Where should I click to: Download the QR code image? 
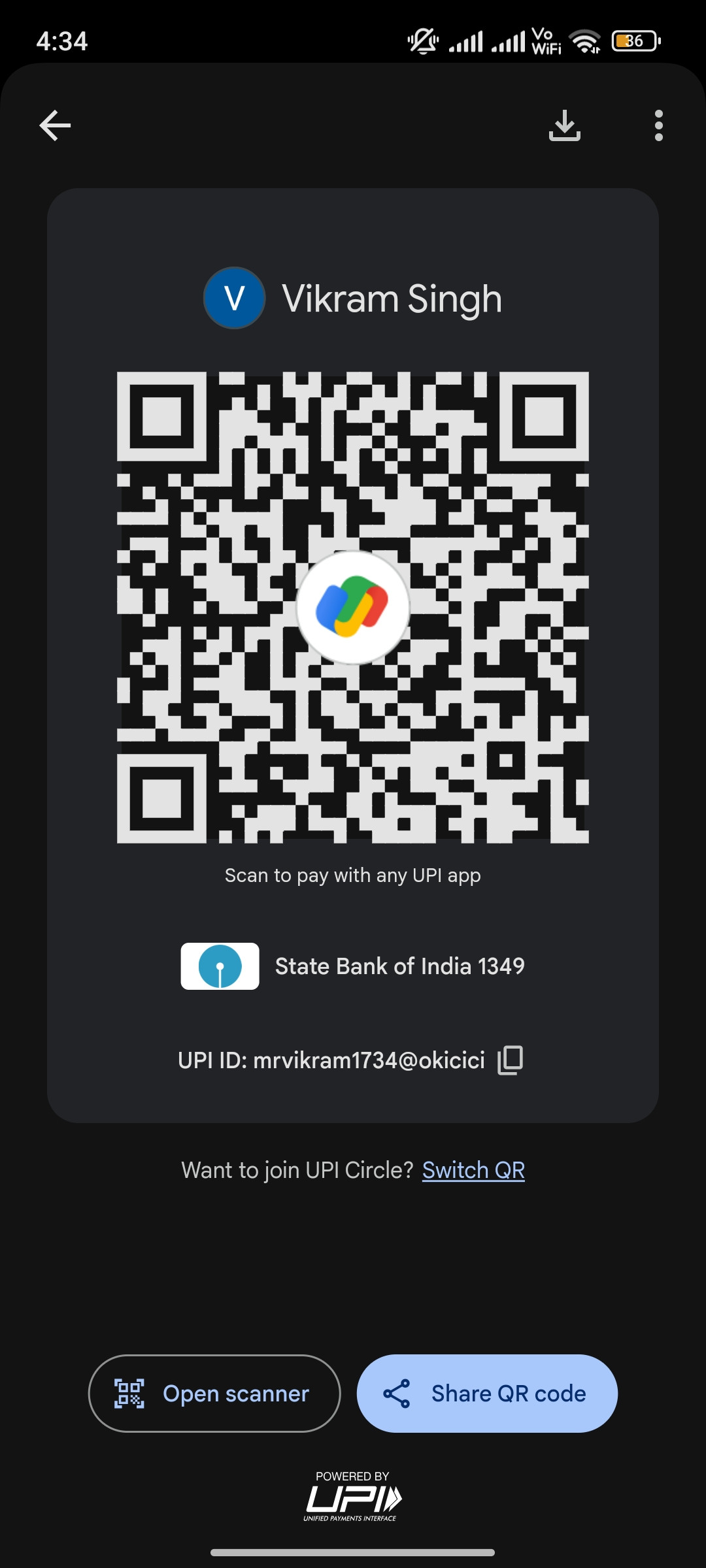[565, 125]
